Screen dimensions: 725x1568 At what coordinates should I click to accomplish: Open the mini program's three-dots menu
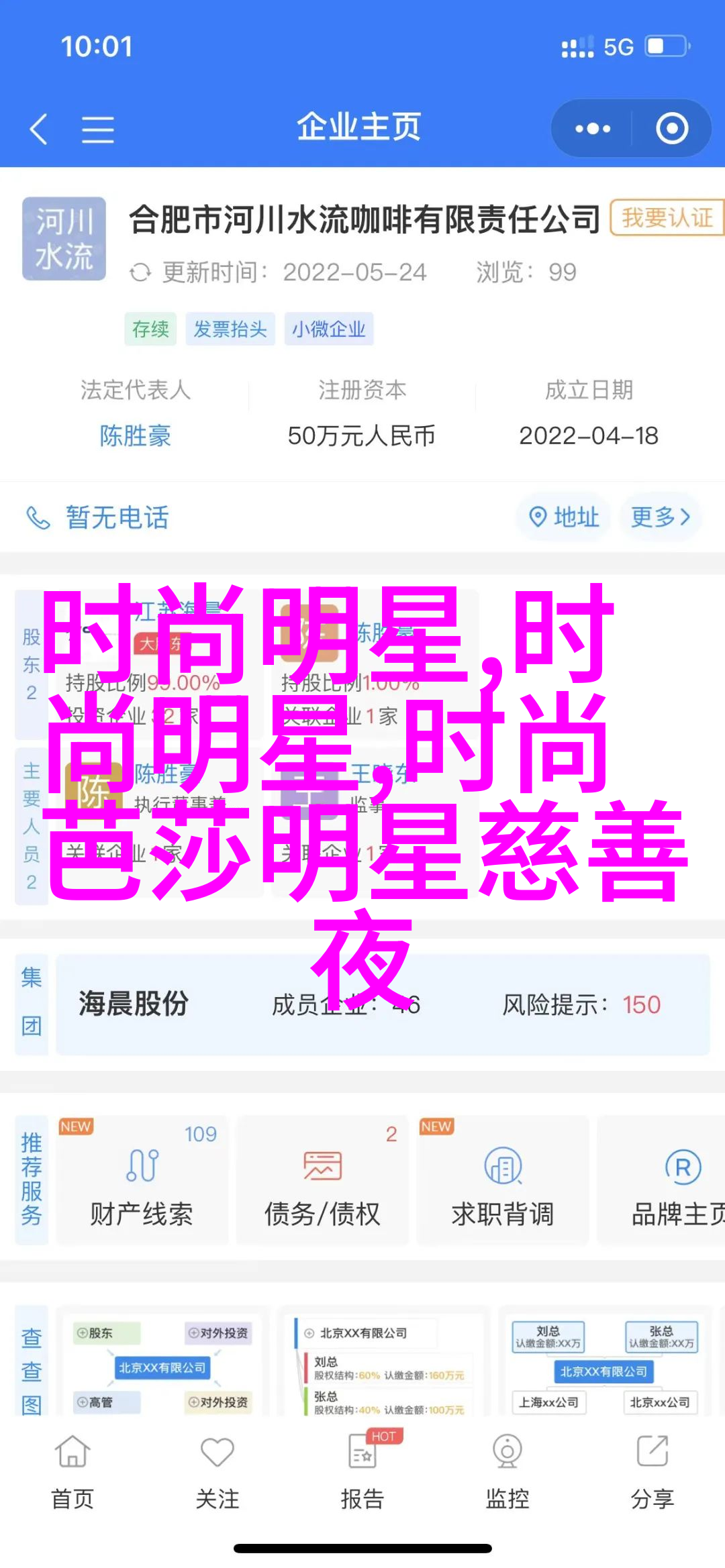(x=592, y=128)
